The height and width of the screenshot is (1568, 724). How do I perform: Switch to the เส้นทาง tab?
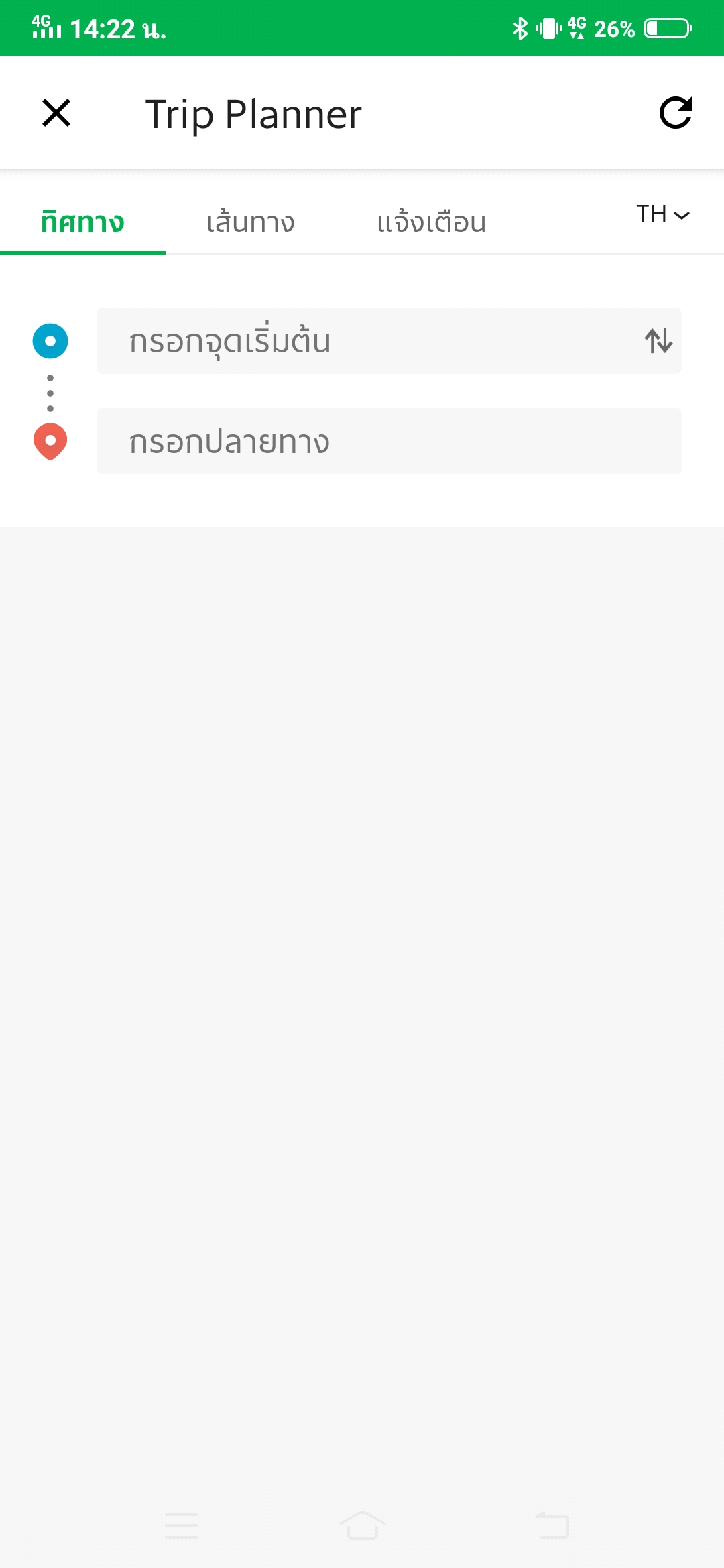250,222
